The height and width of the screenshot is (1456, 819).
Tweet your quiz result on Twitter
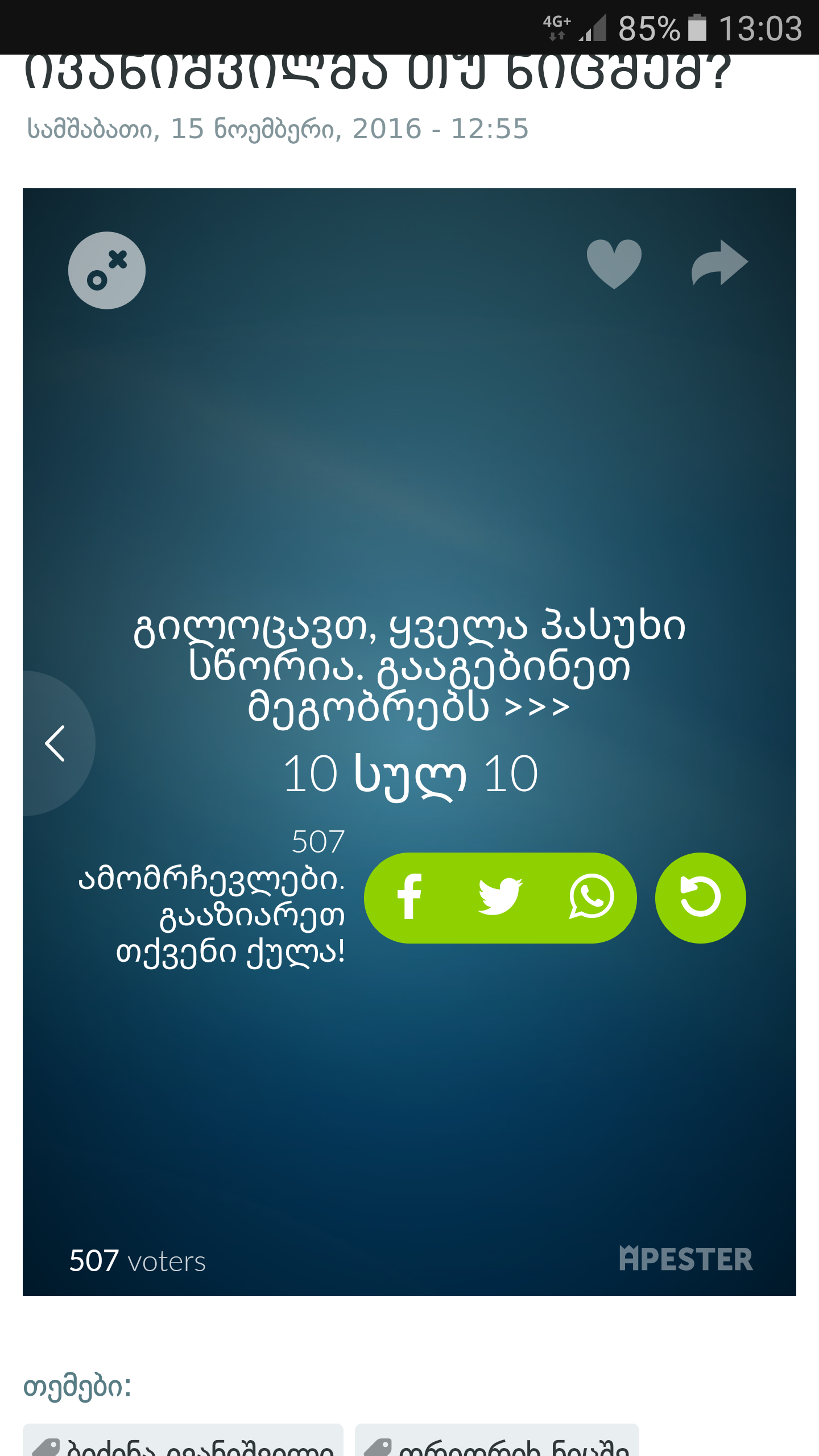tap(500, 897)
